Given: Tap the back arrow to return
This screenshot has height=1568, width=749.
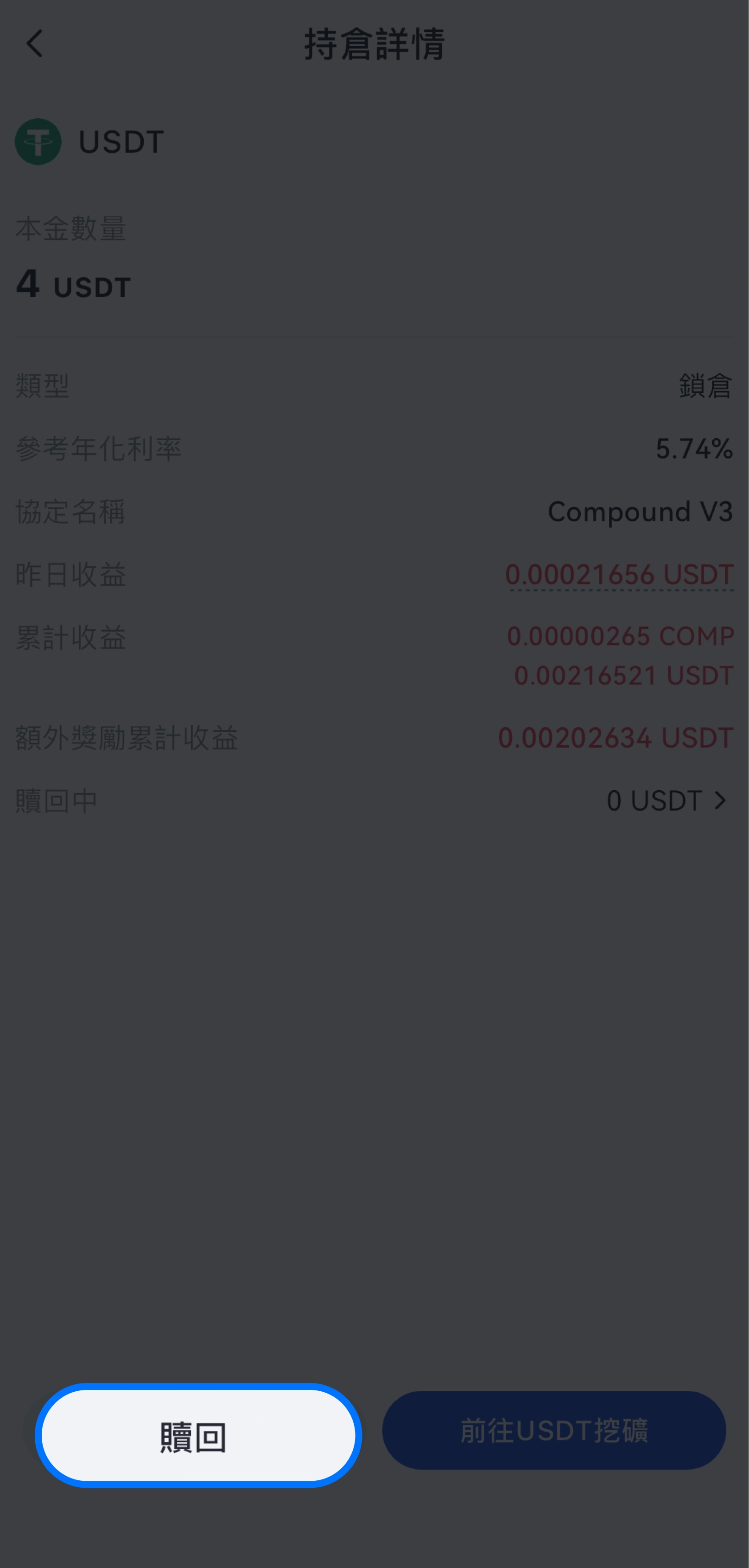Looking at the screenshot, I should 35,43.
